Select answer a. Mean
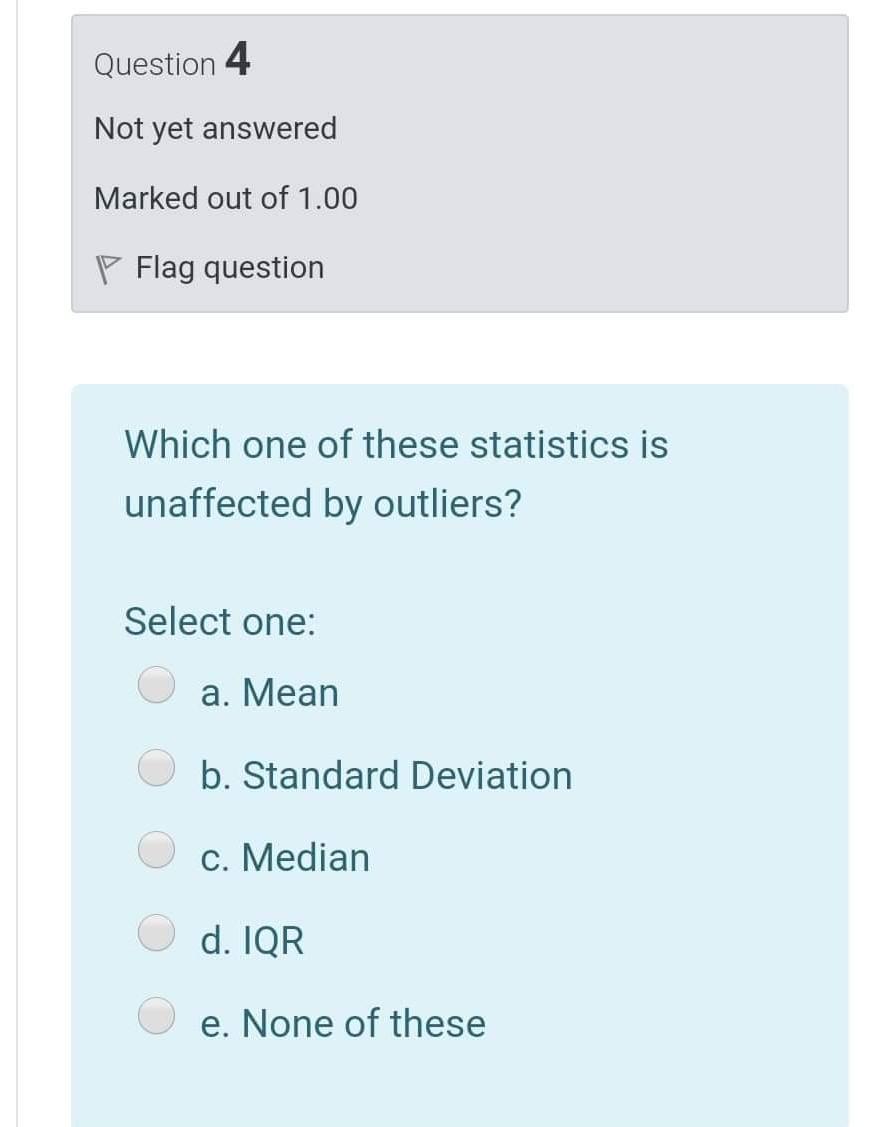The image size is (869, 1127). click(156, 686)
